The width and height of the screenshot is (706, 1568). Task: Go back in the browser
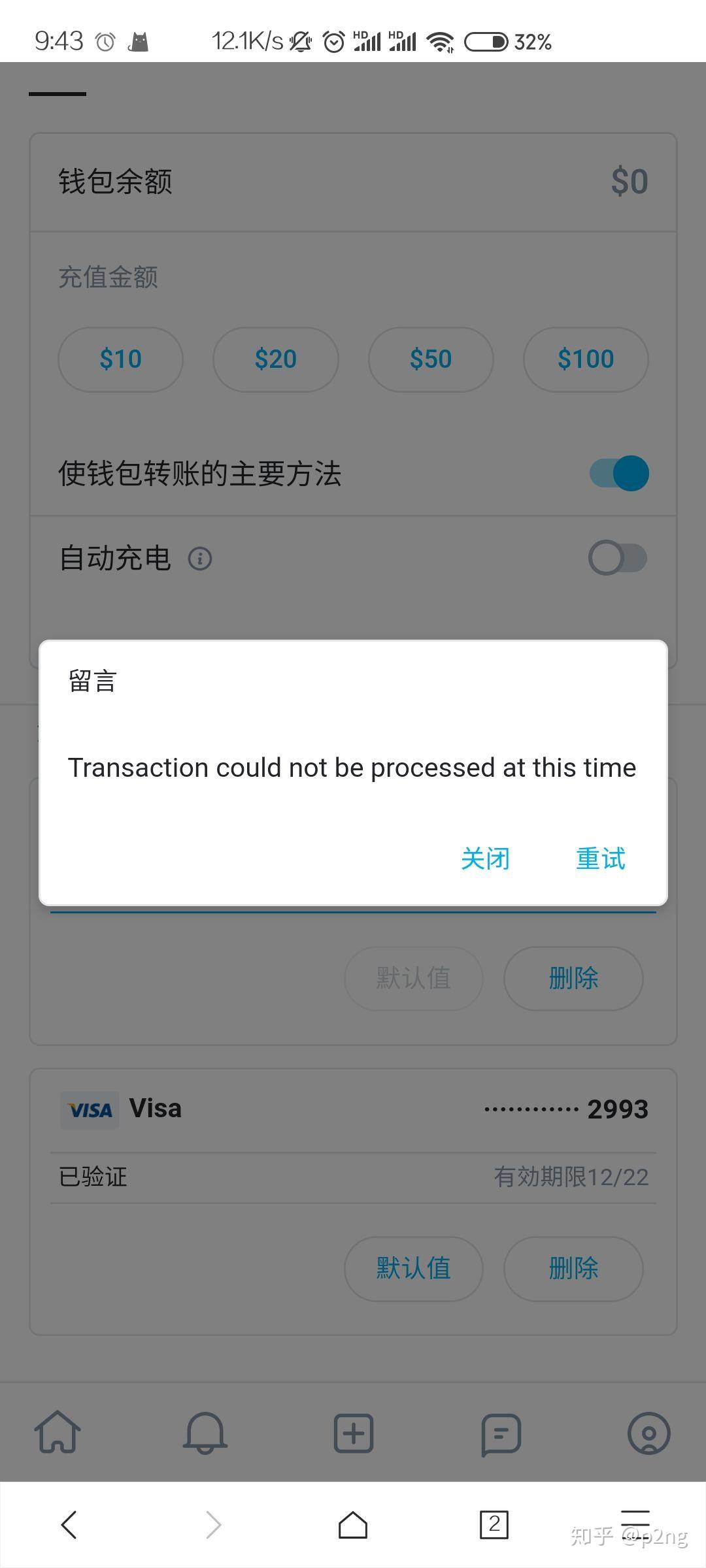click(69, 1525)
